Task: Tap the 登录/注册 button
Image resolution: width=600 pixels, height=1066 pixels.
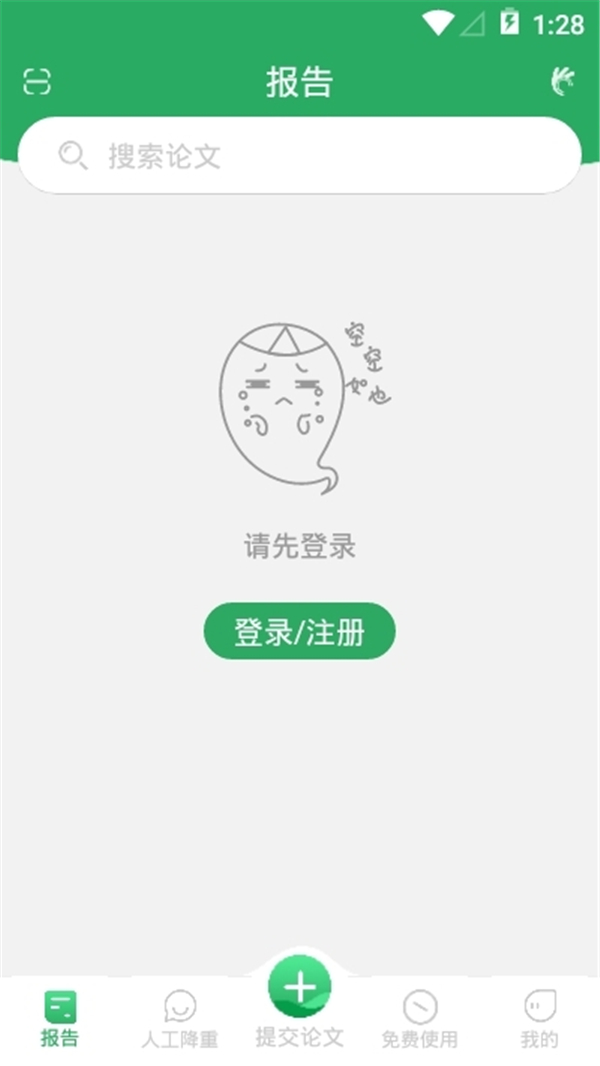Action: (x=299, y=631)
